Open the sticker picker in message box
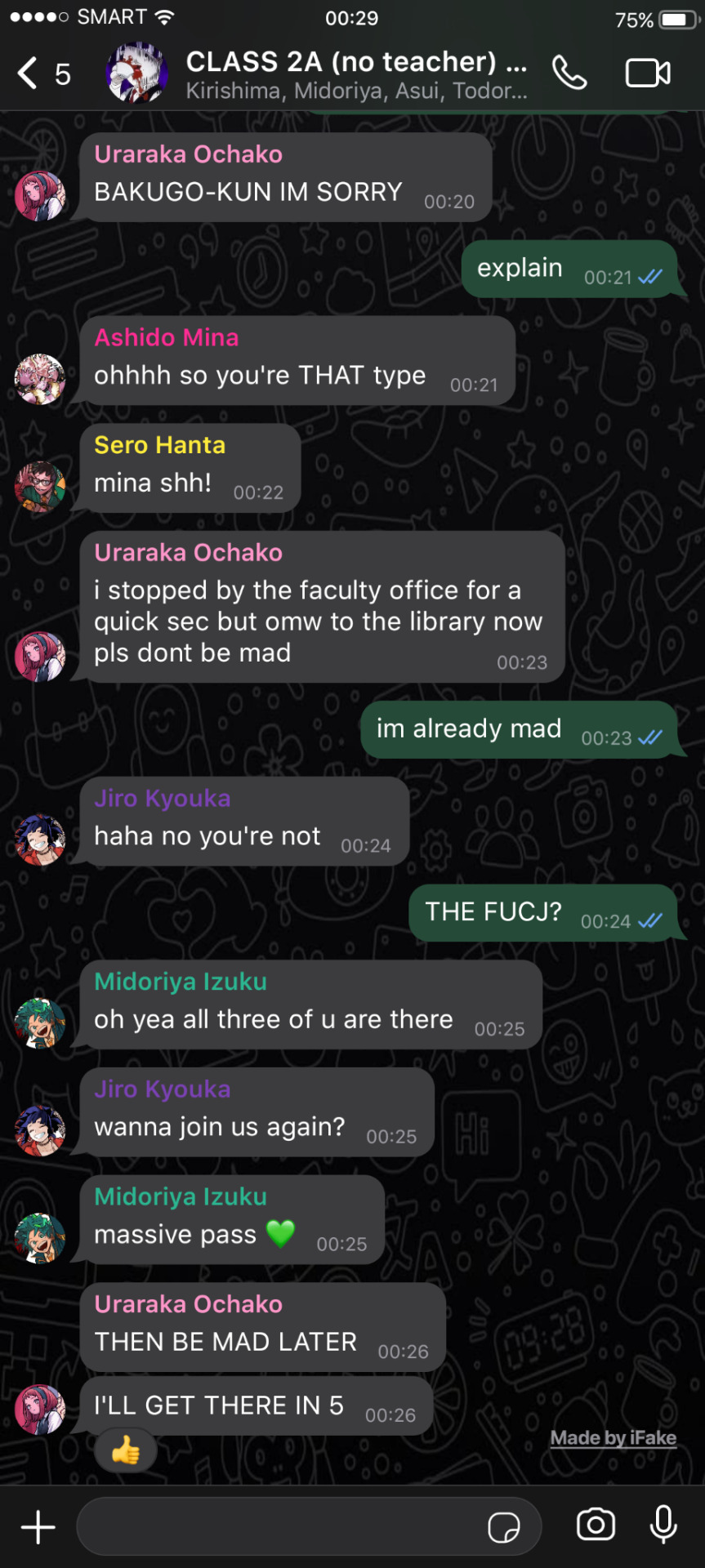The image size is (705, 1568). click(x=503, y=1526)
